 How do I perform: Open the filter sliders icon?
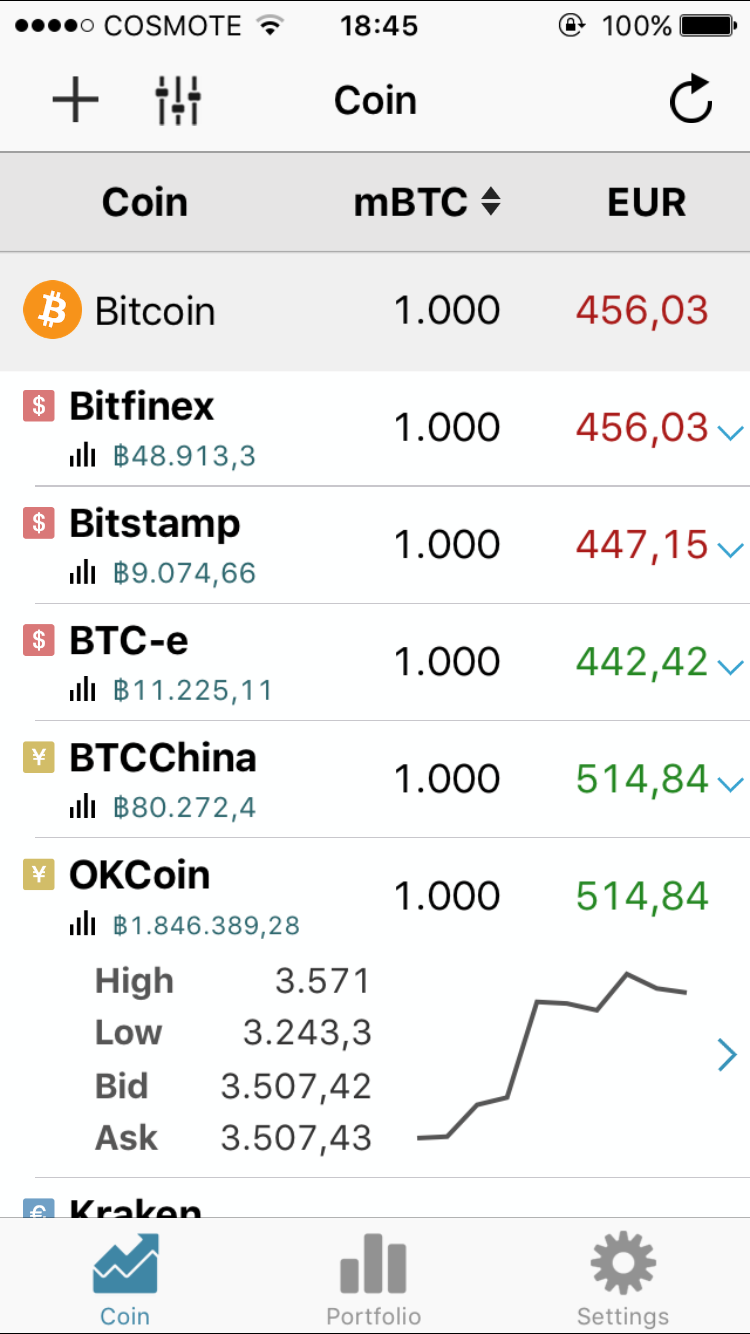[x=179, y=100]
